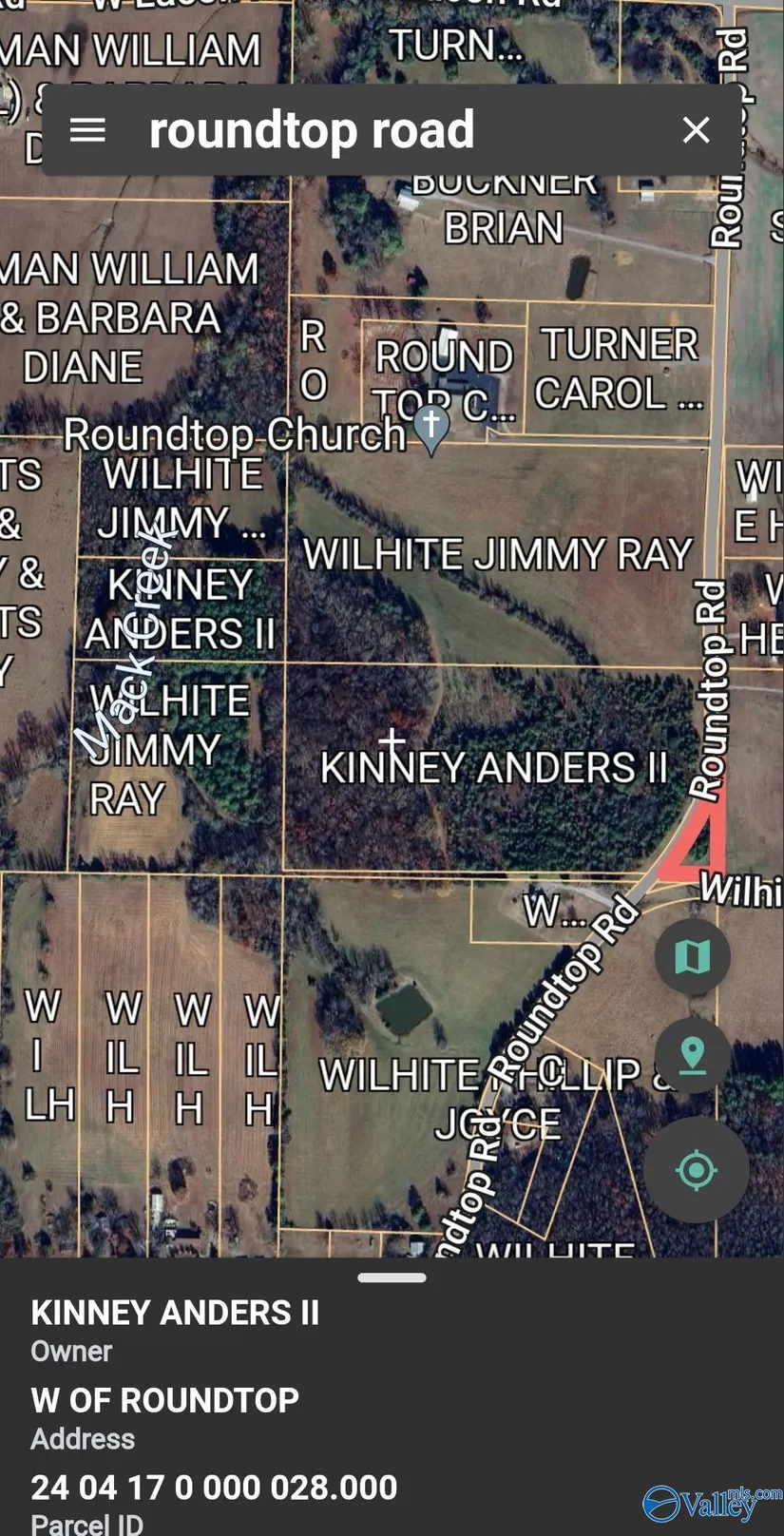Edit the roundtop road search field
The image size is (784, 1536).
coord(380,130)
